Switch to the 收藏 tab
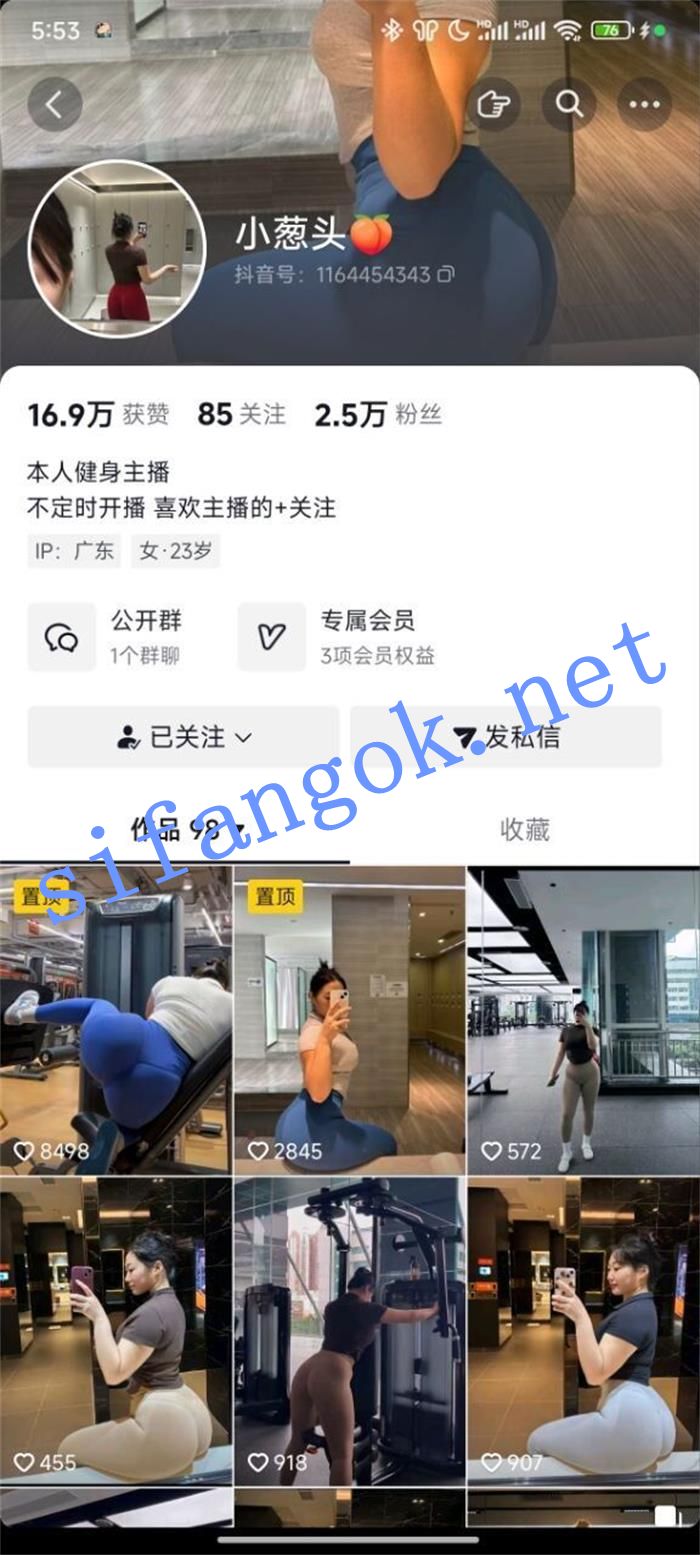The width and height of the screenshot is (700, 1555). [525, 829]
